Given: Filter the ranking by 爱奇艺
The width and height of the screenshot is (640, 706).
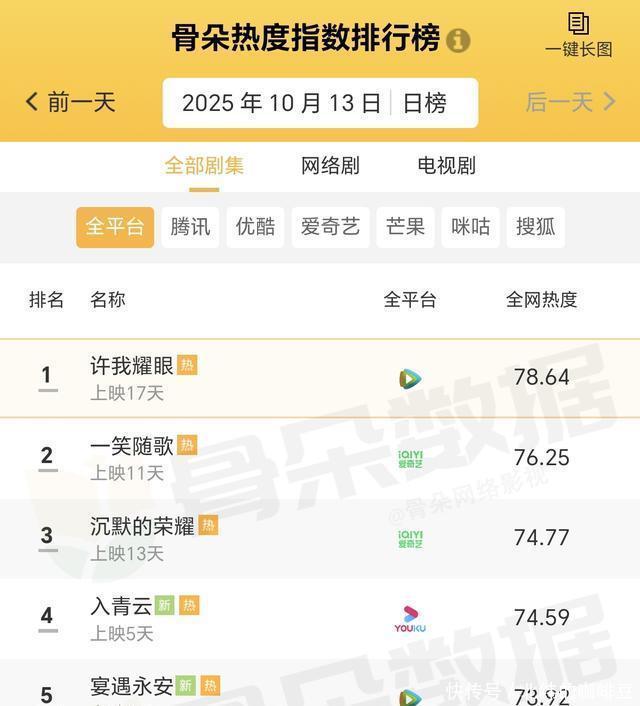Looking at the screenshot, I should pos(330,227).
